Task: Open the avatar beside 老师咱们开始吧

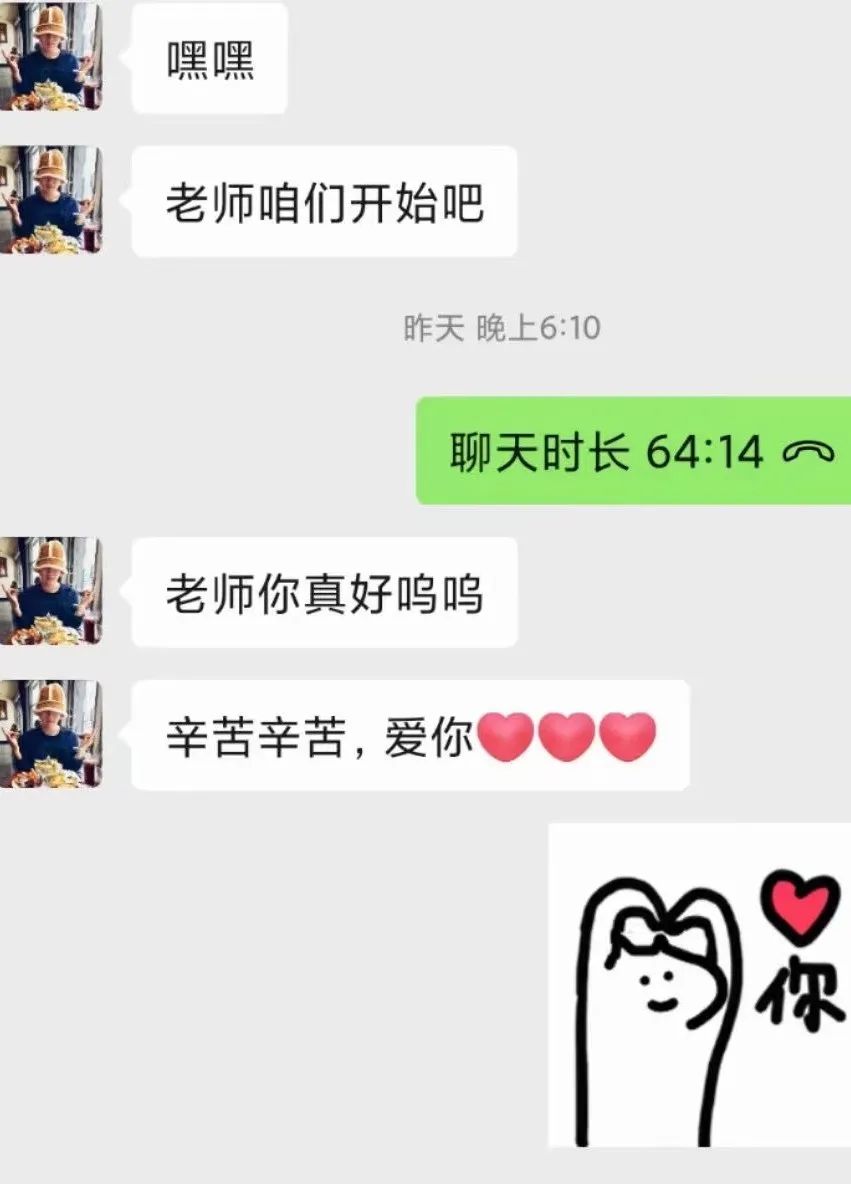Action: click(x=50, y=199)
